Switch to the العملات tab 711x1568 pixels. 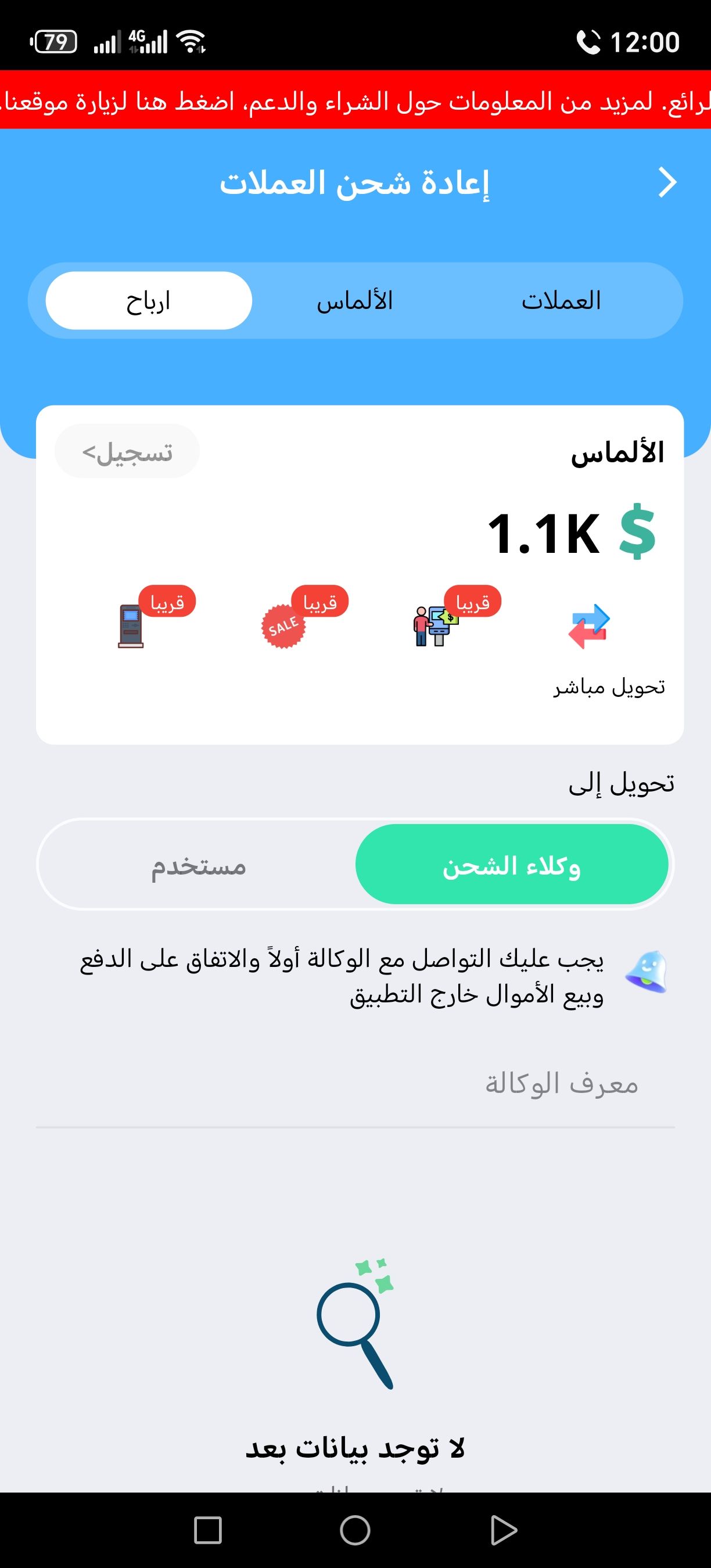(x=561, y=301)
